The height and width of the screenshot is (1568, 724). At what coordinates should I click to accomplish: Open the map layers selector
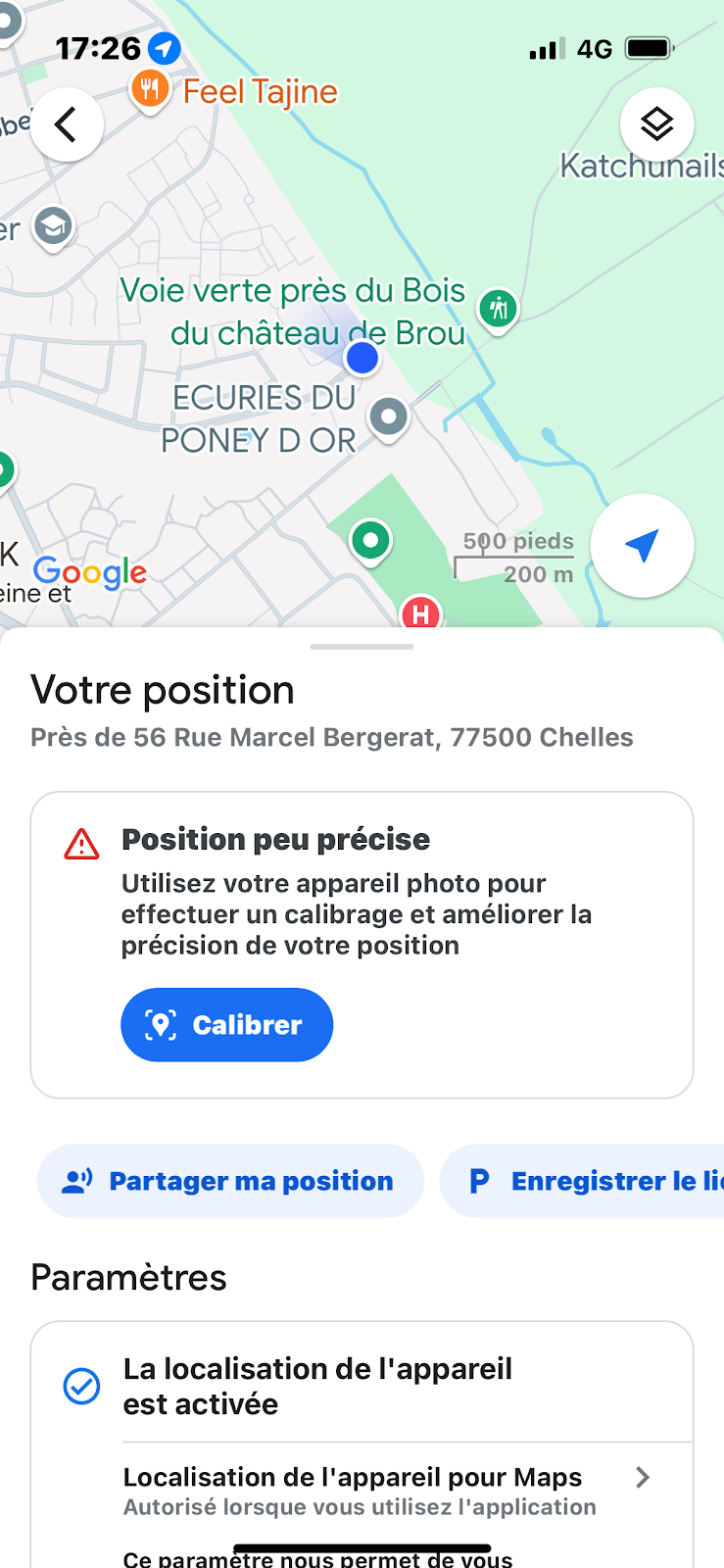pyautogui.click(x=656, y=124)
